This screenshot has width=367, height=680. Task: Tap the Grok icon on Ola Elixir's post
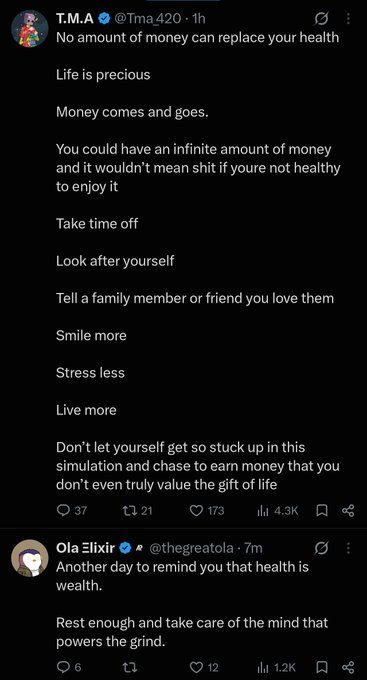[321, 548]
